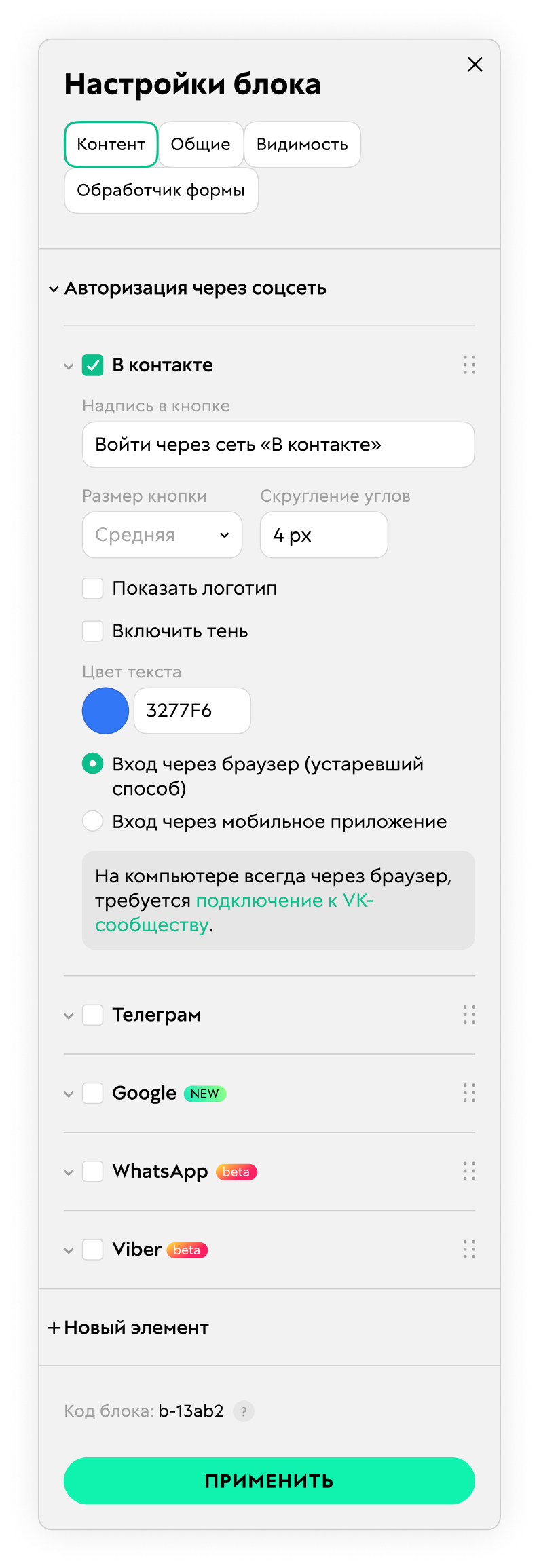Select Вход через мобильное приложение
This screenshot has width=539, height=1568.
coord(93,821)
